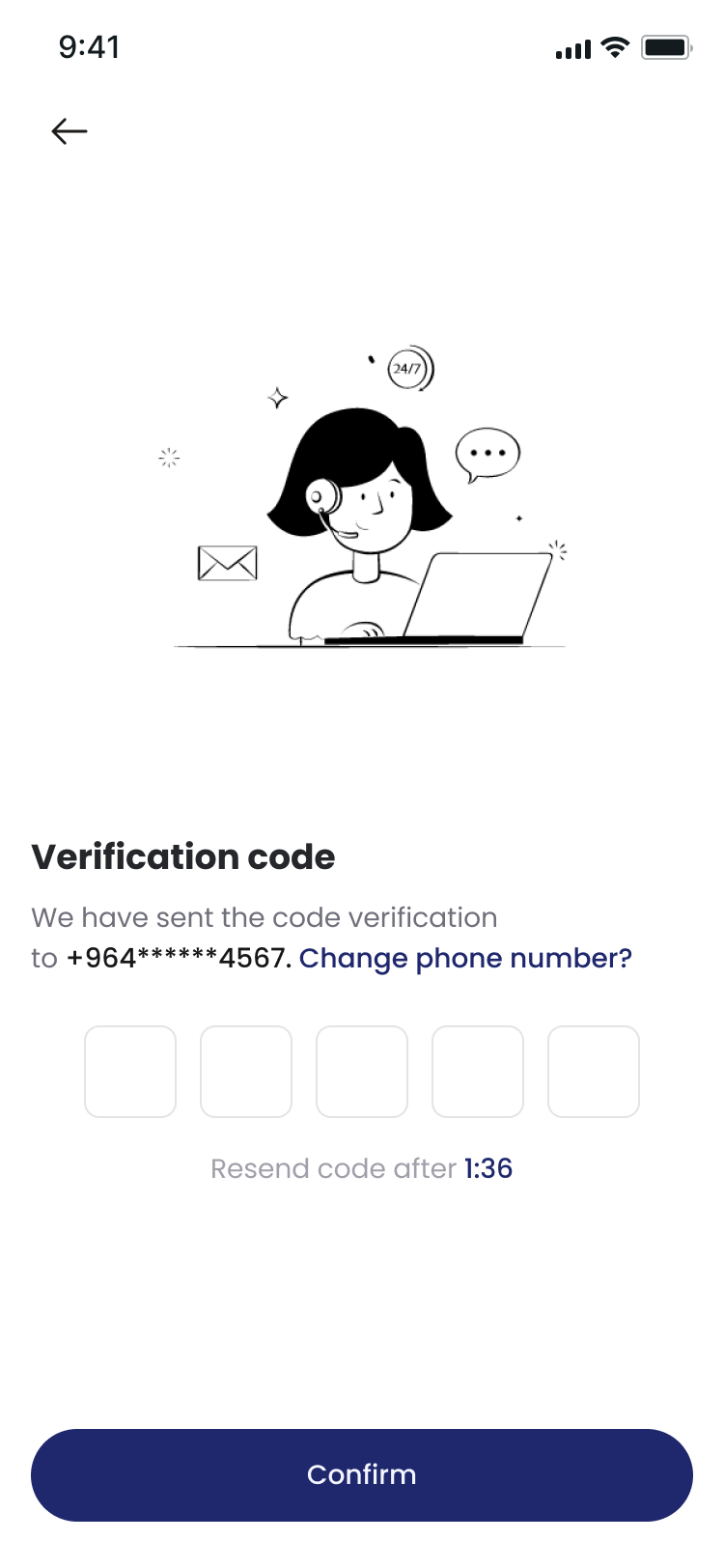Go back using the arrow icon
Screen dimensions: 724x1568
[70, 130]
